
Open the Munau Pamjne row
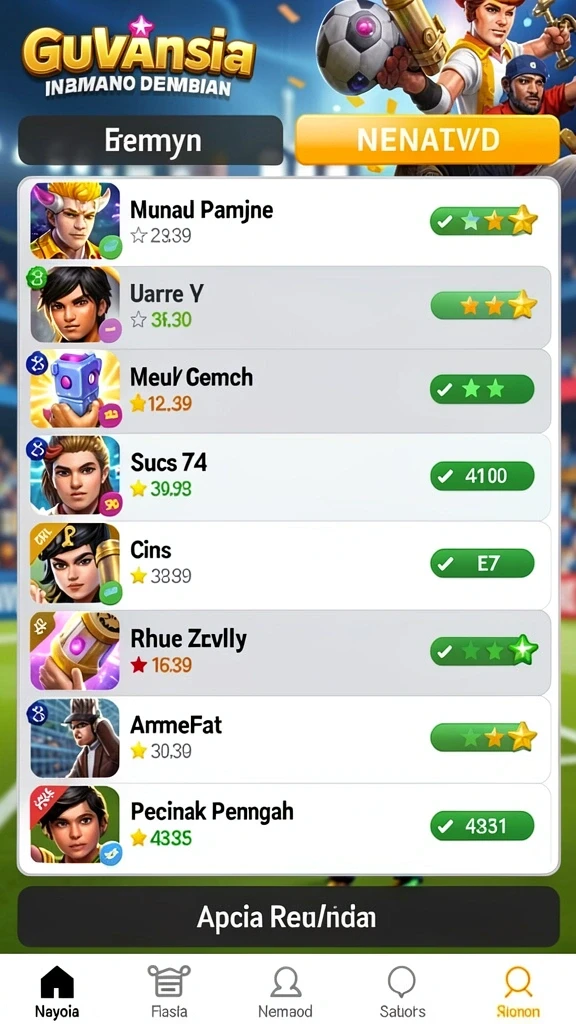pos(288,221)
